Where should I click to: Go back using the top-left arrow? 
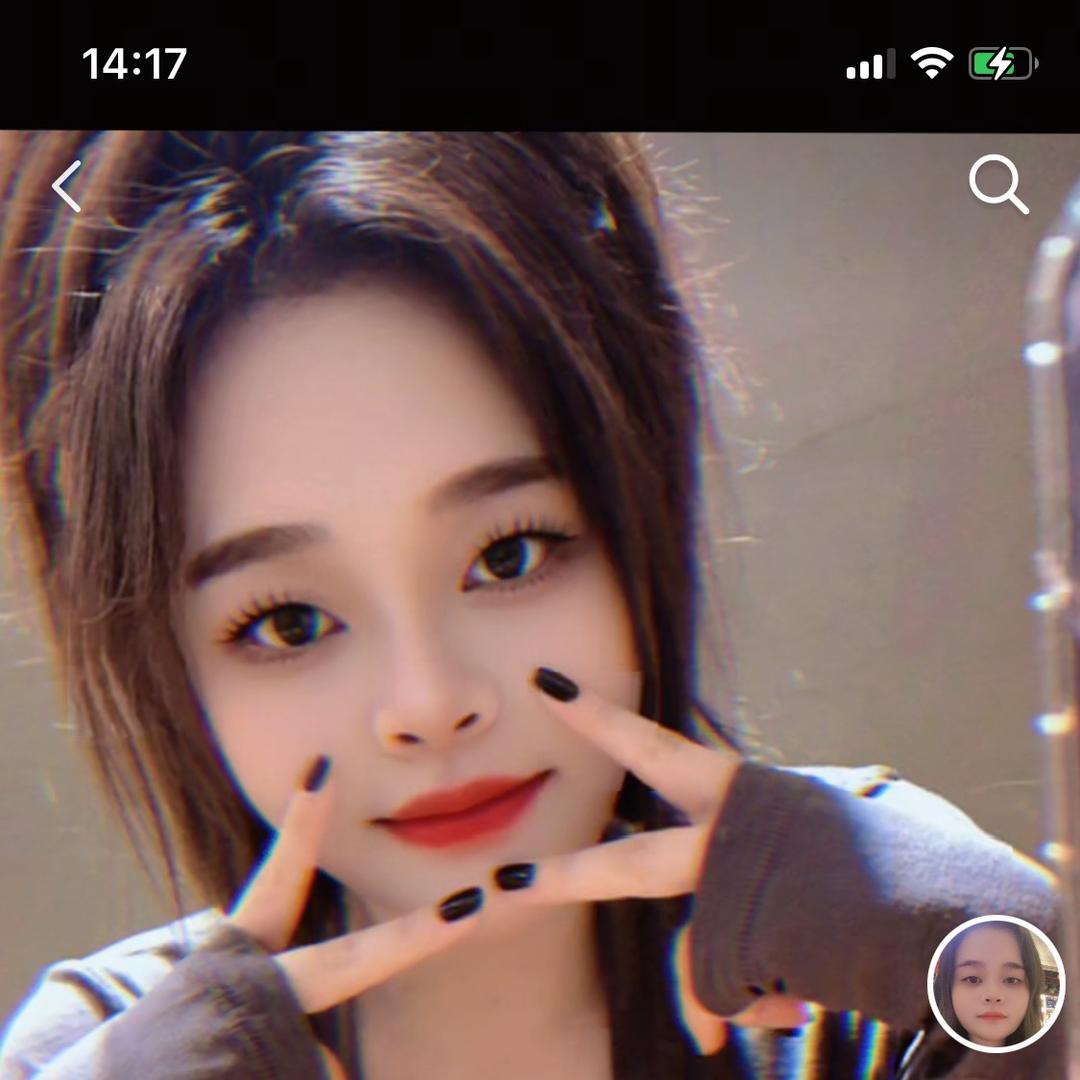point(67,187)
